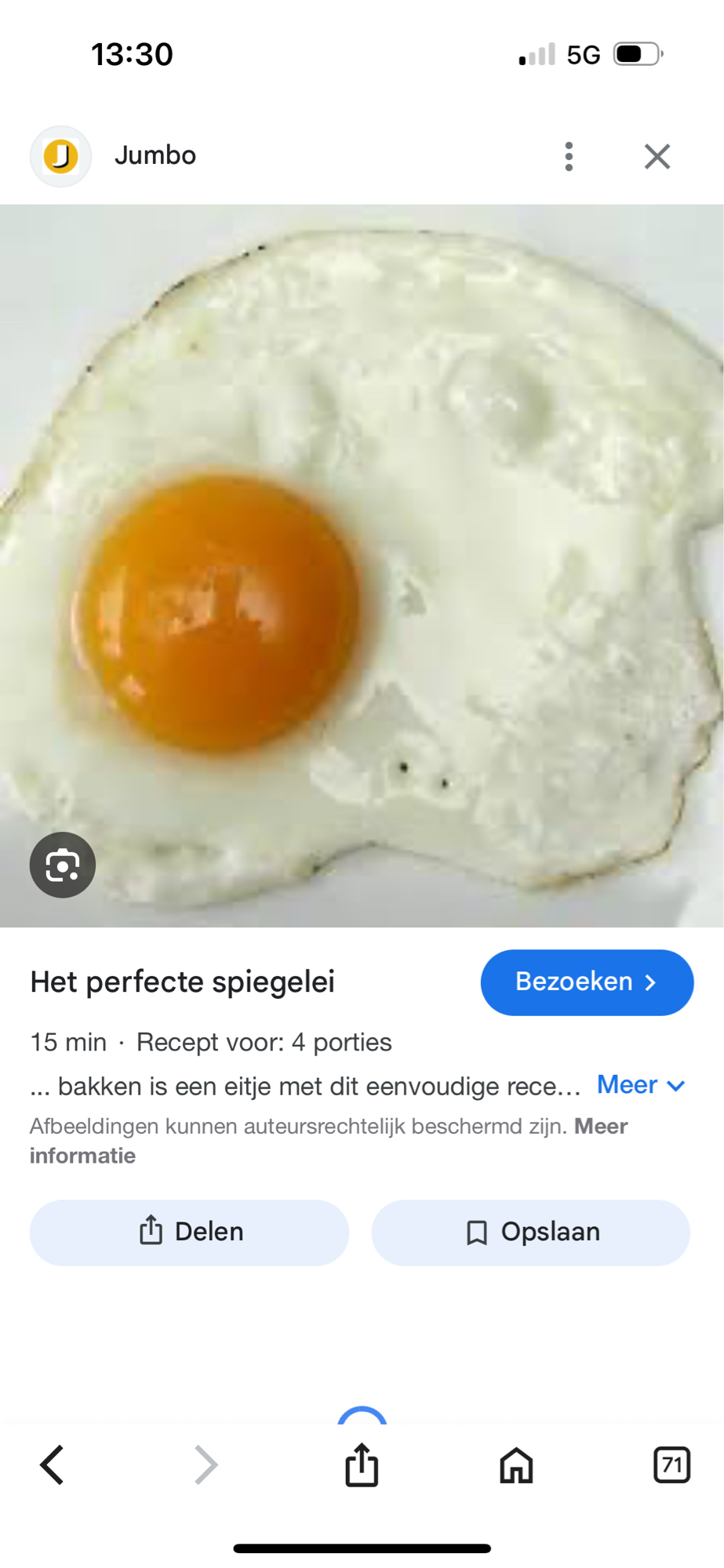Tap the Jumbo site favicon

click(x=60, y=155)
